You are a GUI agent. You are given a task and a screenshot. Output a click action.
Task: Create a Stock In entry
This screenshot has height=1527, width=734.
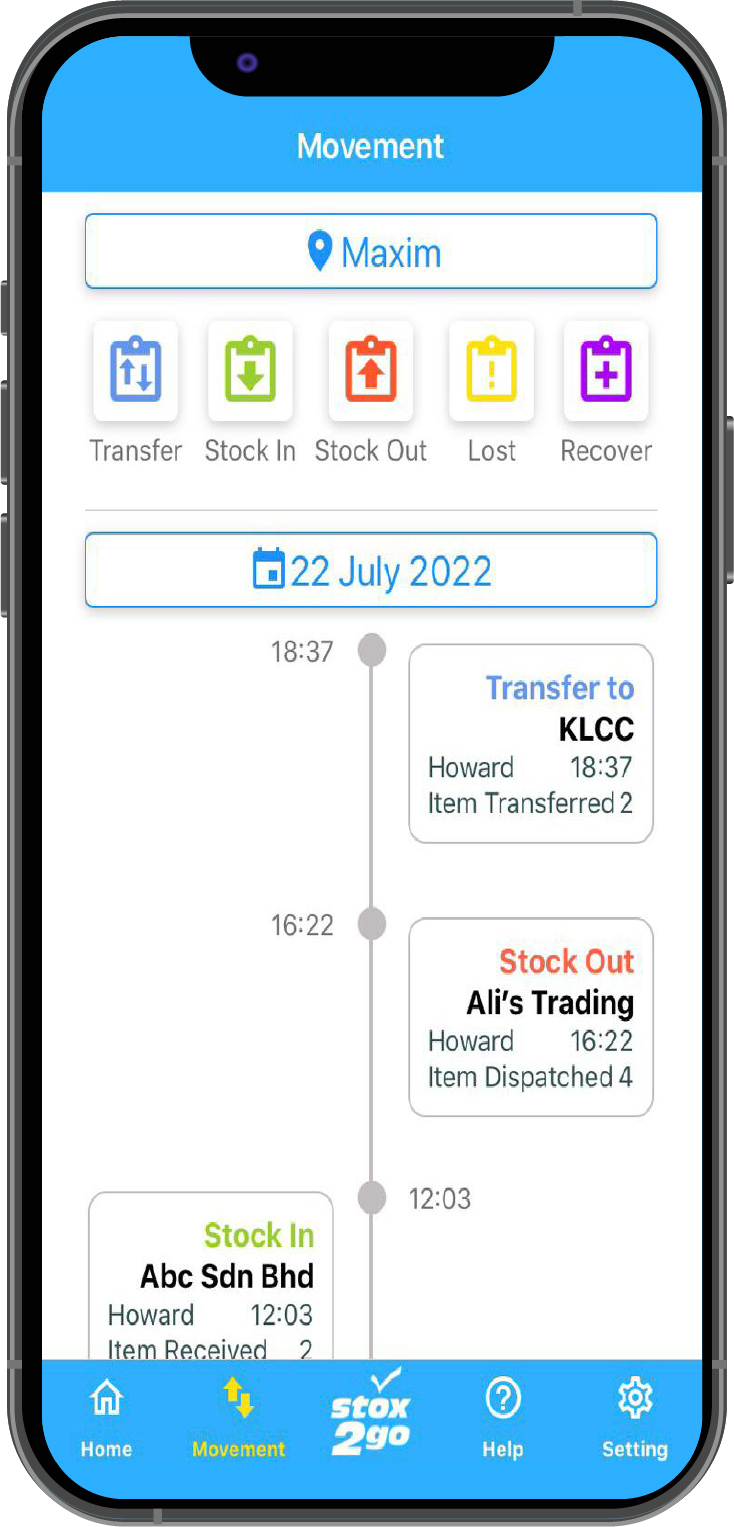tap(250, 372)
